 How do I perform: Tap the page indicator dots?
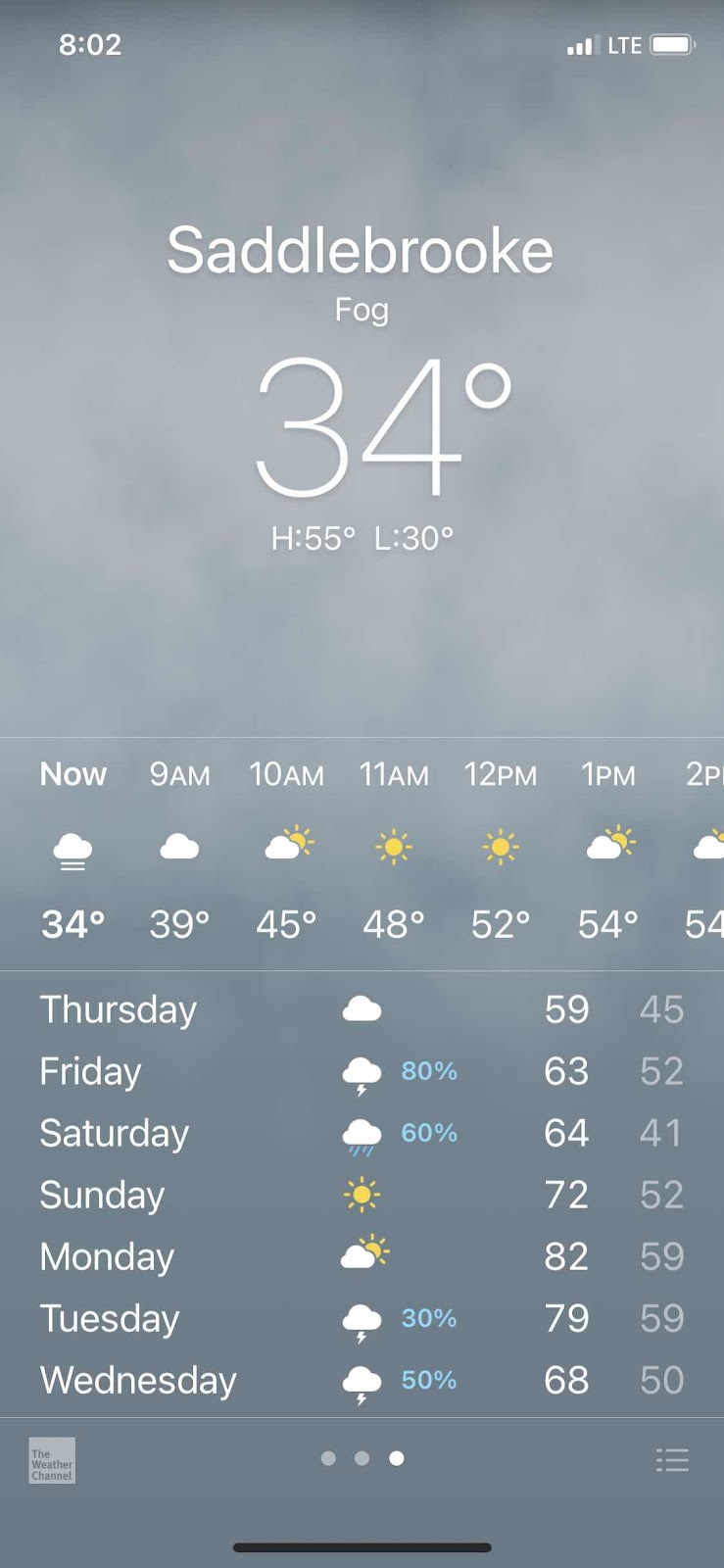(362, 1458)
